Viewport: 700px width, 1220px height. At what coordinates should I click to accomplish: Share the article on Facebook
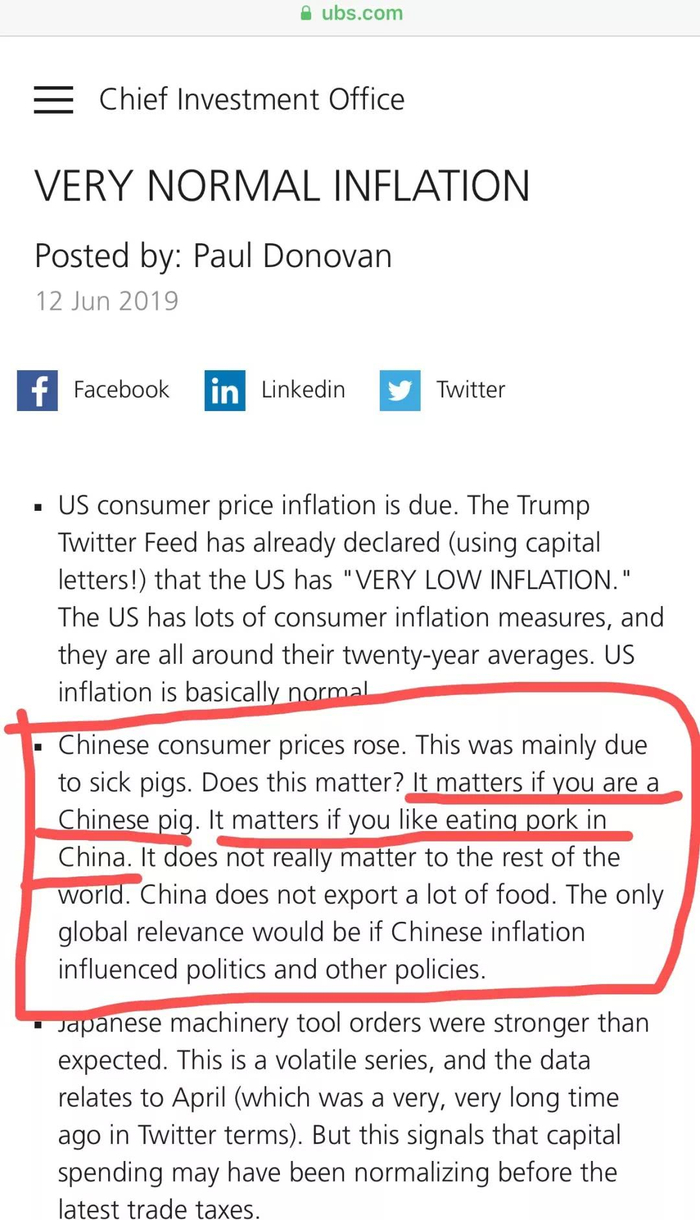pyautogui.click(x=93, y=390)
